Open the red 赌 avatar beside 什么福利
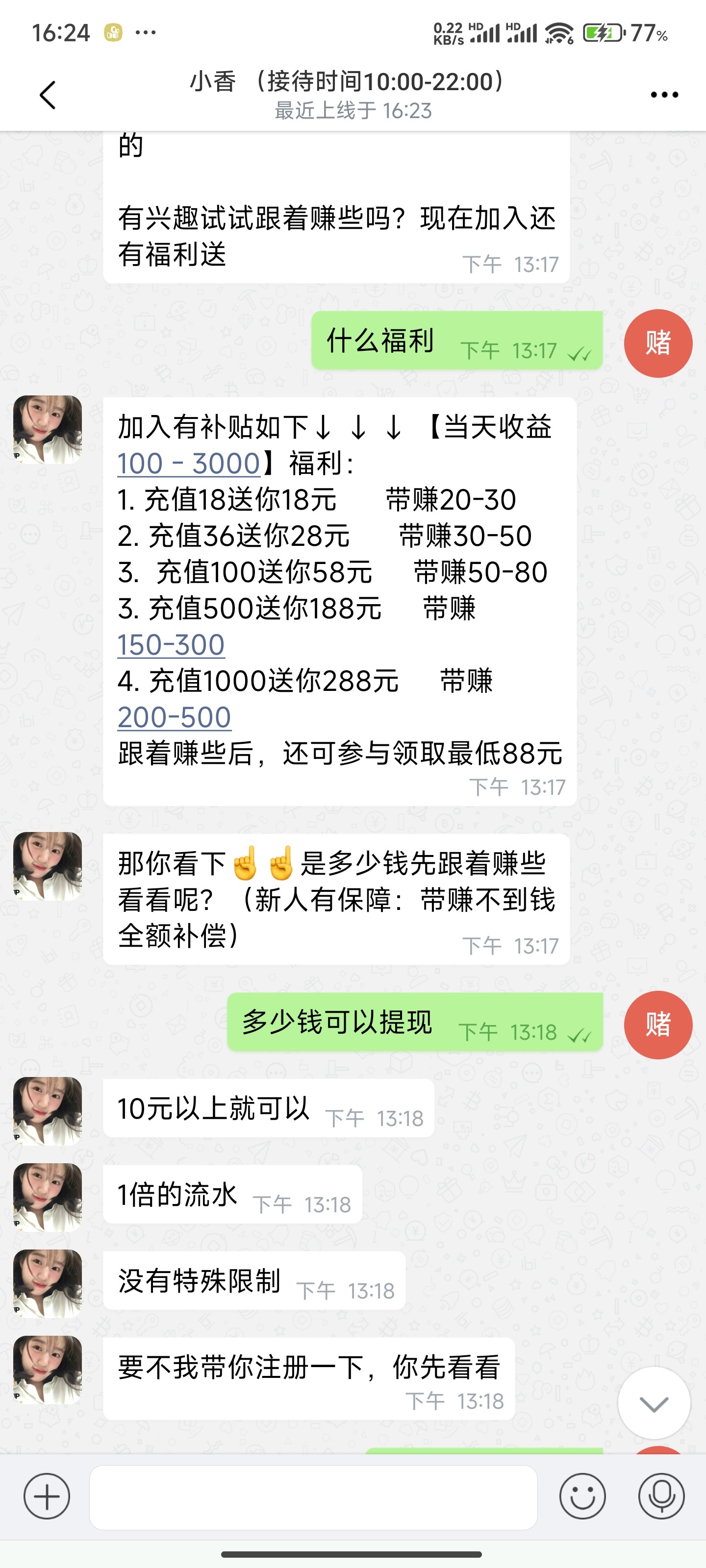Image resolution: width=706 pixels, height=1568 pixels. (x=658, y=343)
